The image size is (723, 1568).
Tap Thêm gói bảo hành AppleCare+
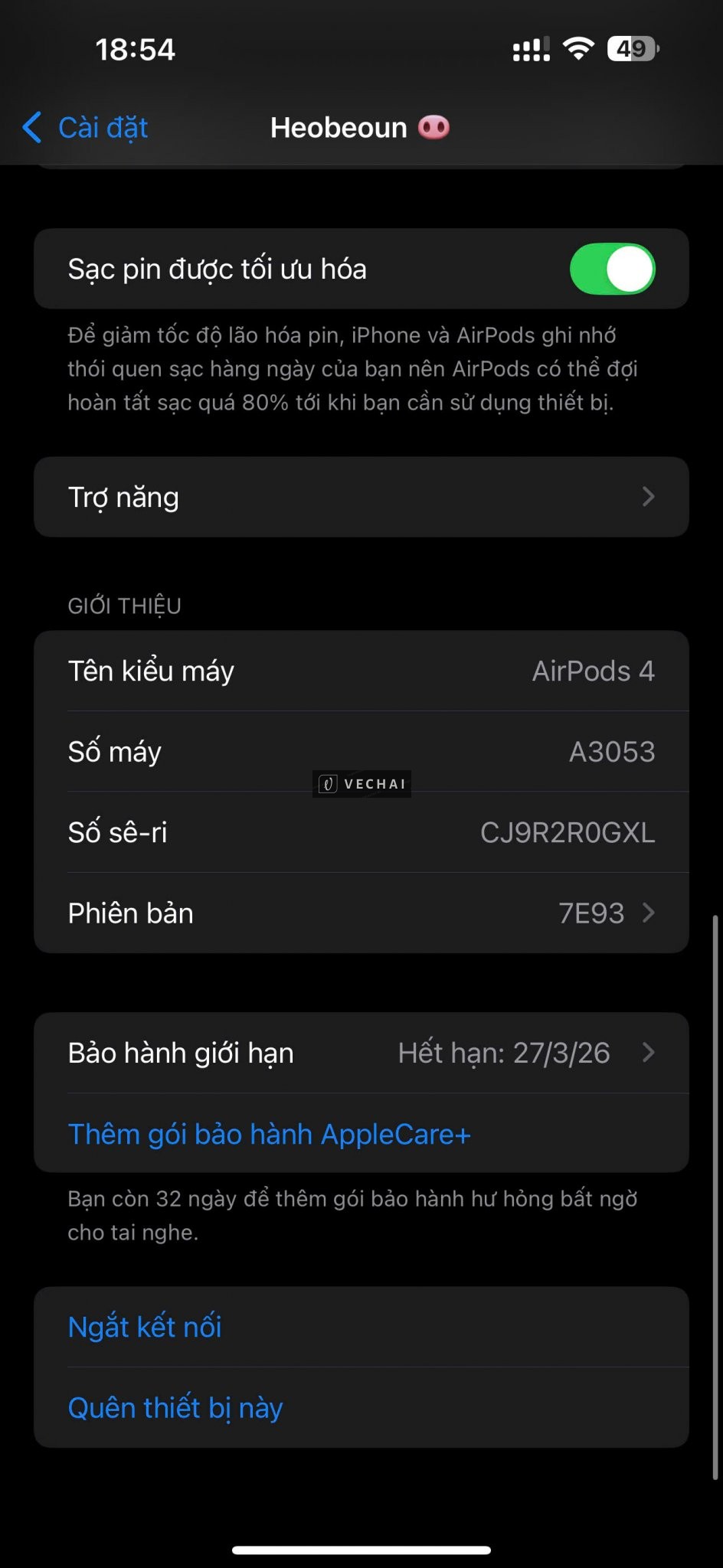pos(269,1134)
